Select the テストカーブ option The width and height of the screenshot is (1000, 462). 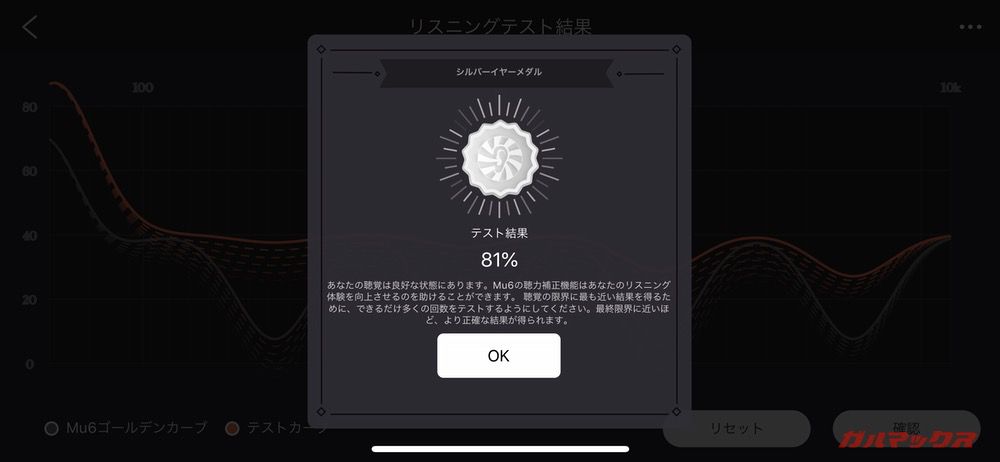tap(275, 428)
